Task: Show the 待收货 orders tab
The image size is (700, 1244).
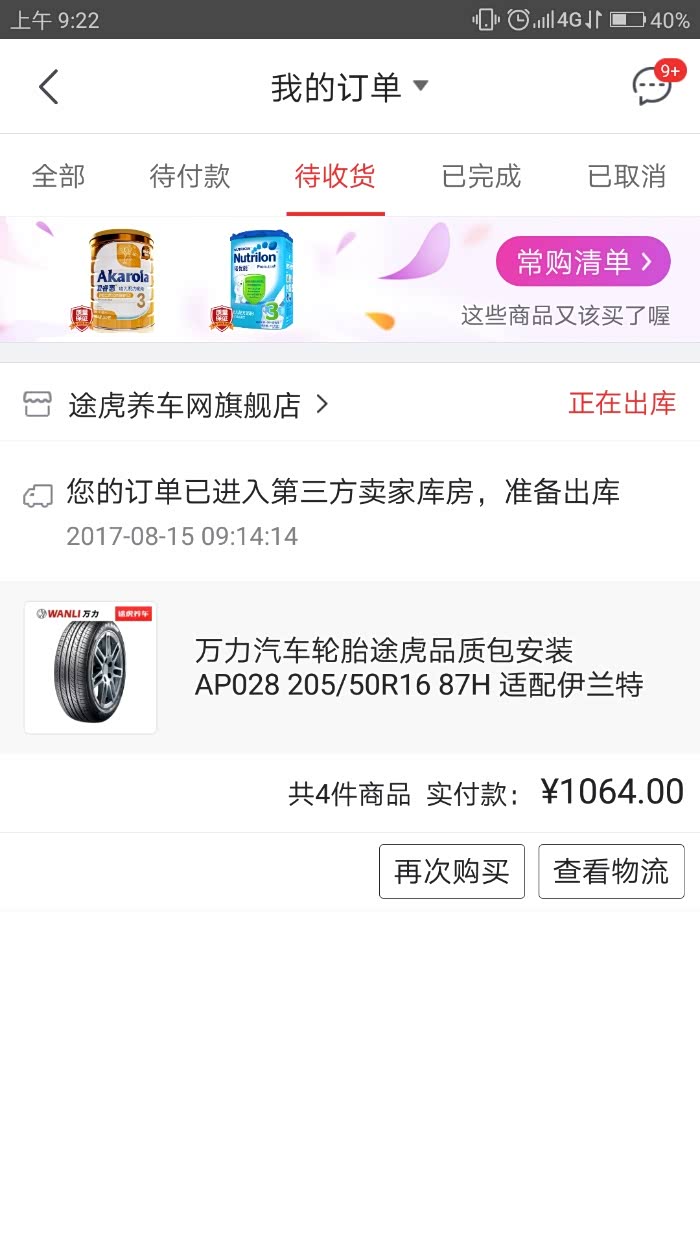Action: (x=335, y=177)
